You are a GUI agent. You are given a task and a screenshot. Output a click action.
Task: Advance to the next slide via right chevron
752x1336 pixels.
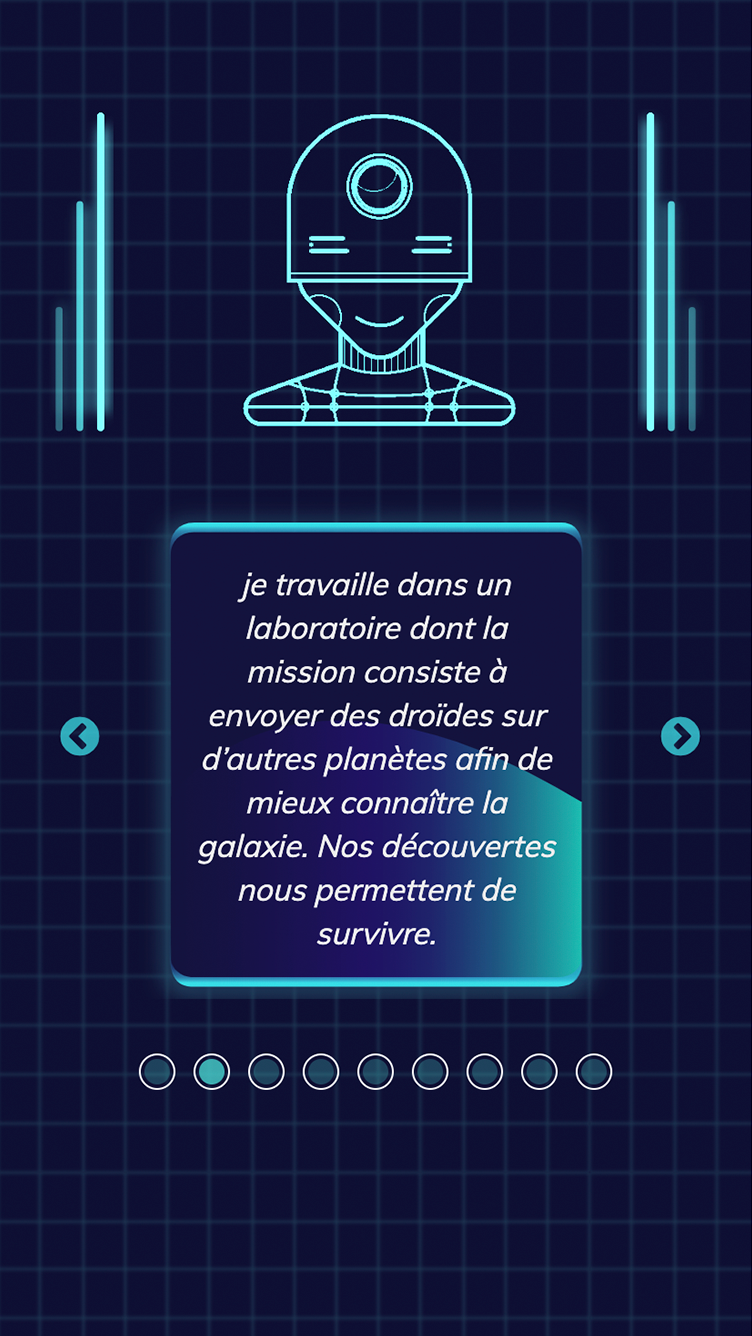[679, 737]
